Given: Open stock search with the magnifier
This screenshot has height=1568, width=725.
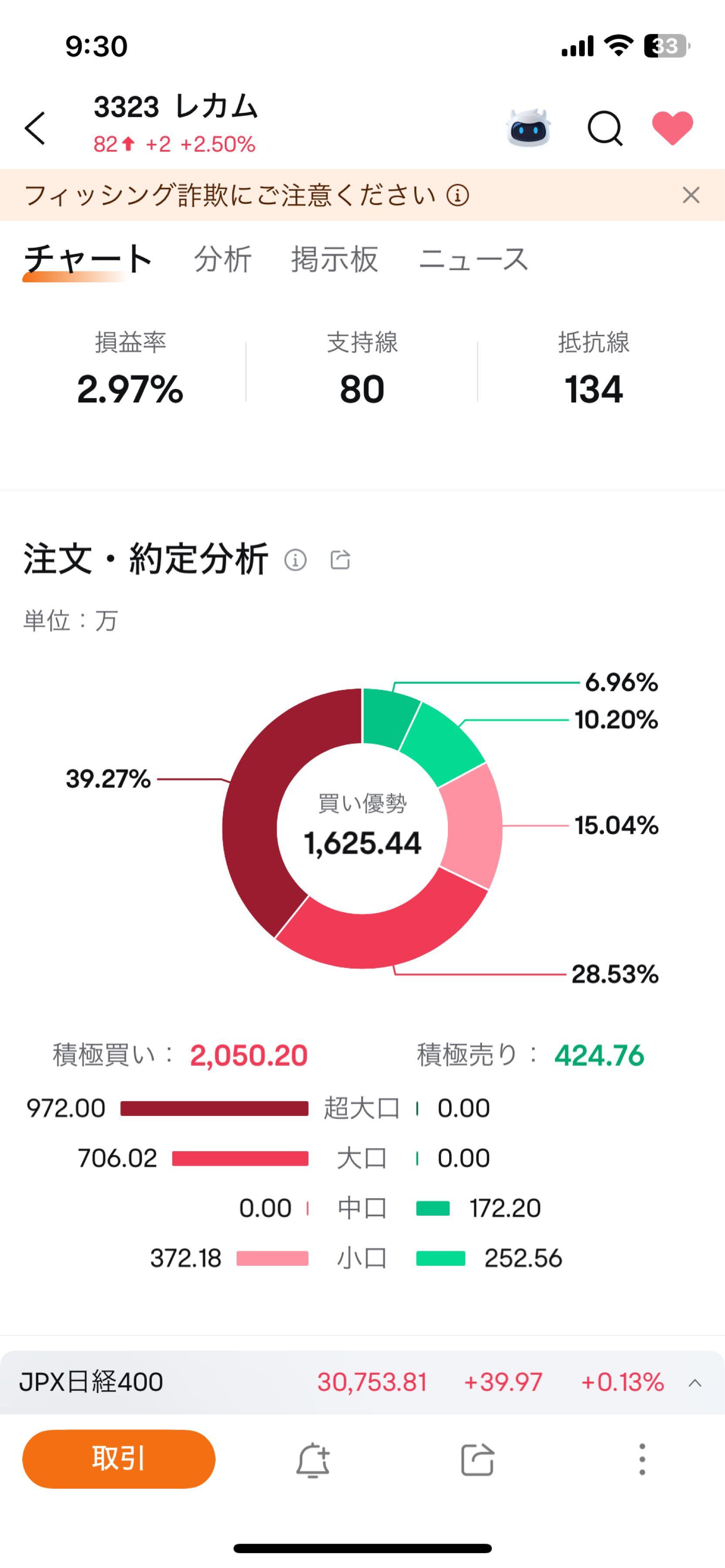Looking at the screenshot, I should (604, 128).
